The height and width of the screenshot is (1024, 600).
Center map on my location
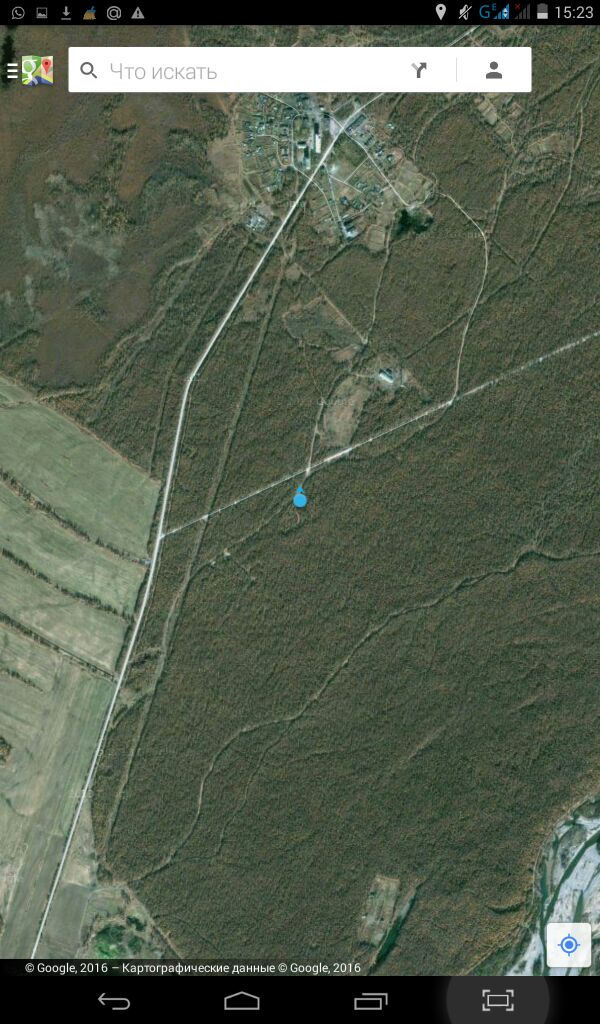coord(569,944)
